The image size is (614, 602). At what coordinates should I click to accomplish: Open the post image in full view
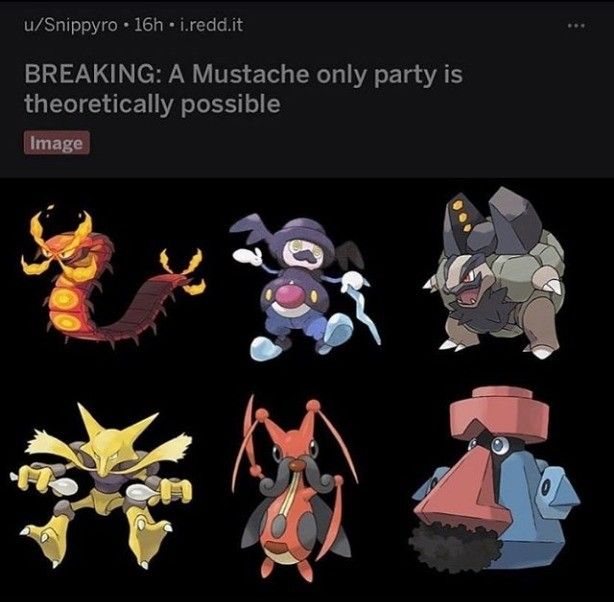coord(307,390)
